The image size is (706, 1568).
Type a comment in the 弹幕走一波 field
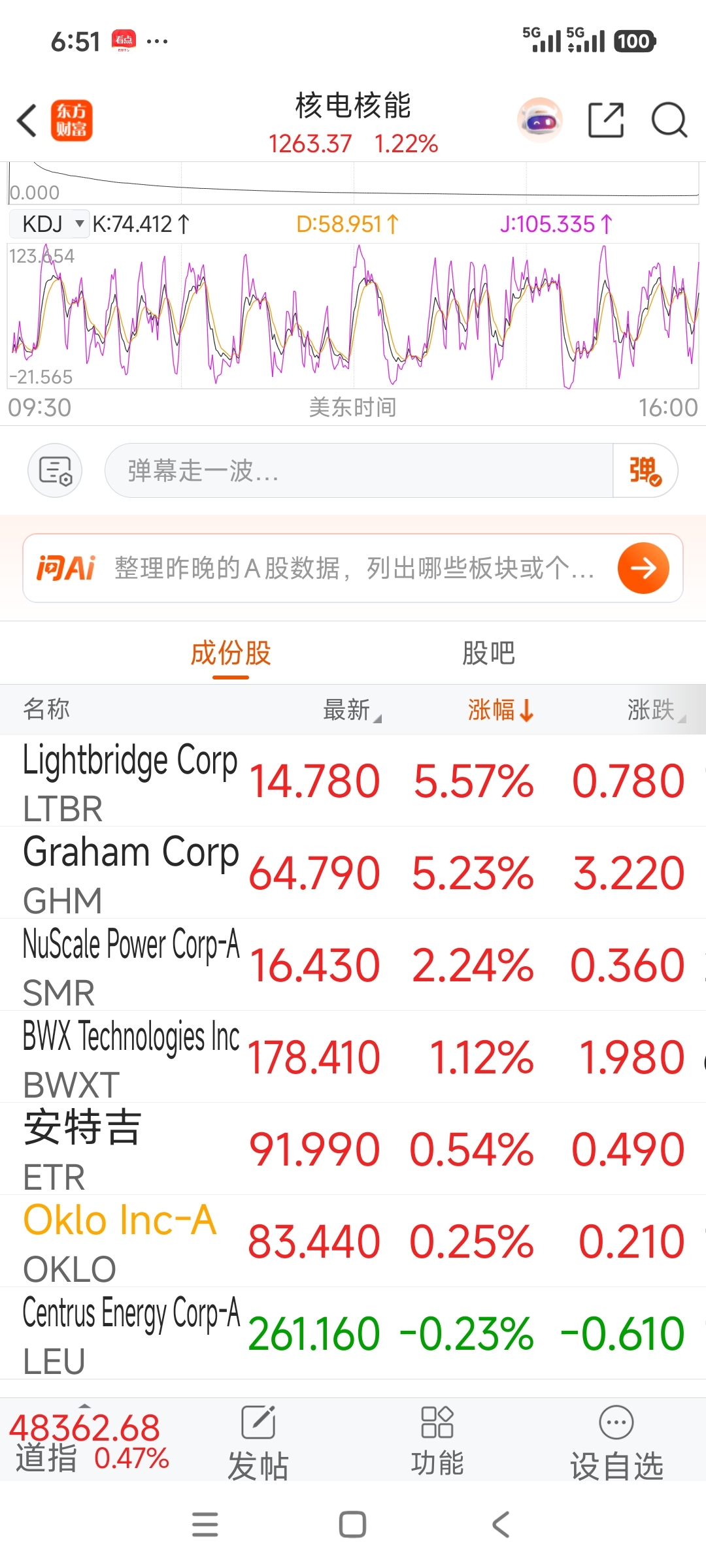point(358,470)
